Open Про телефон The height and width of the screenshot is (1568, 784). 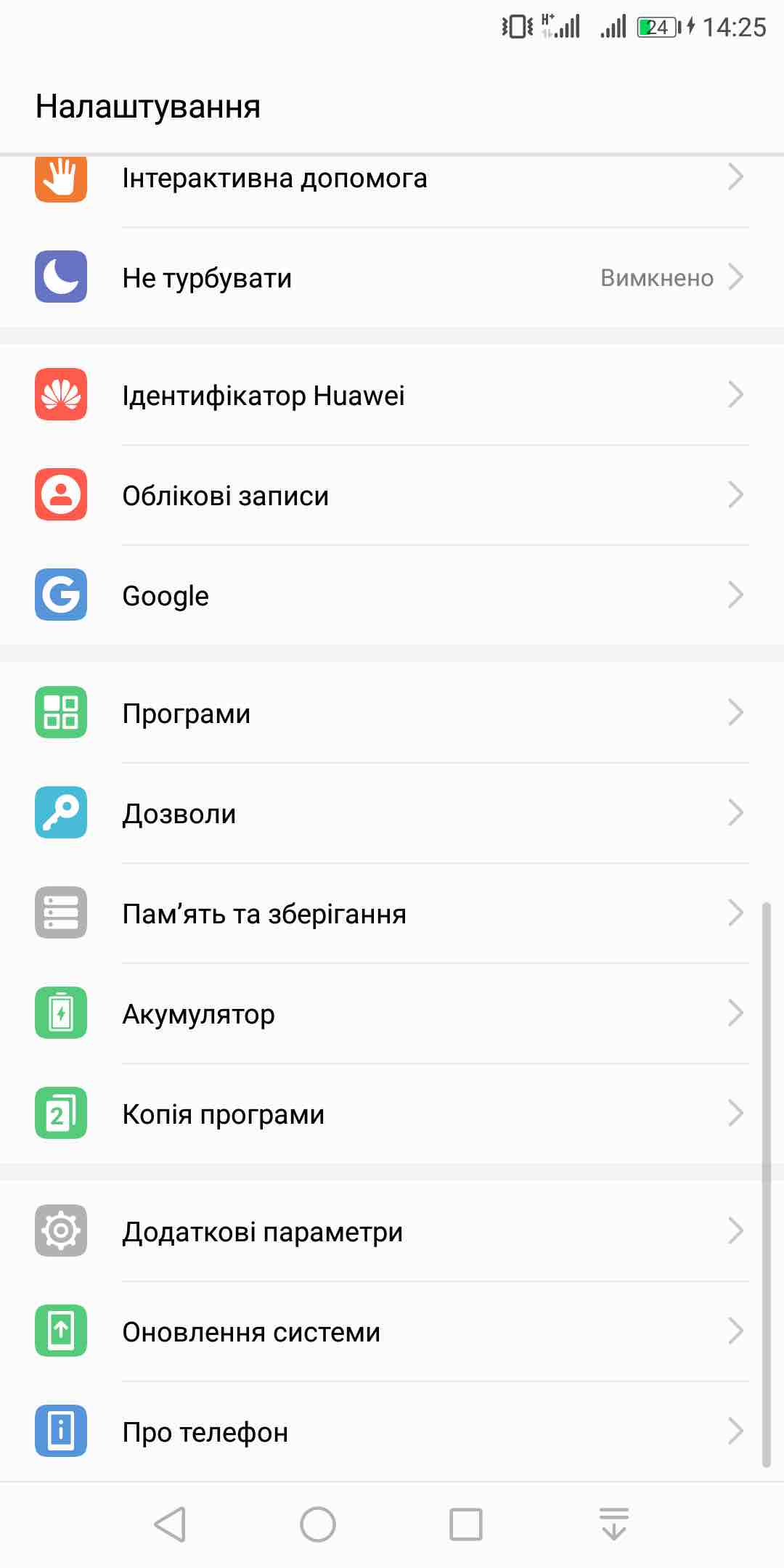point(392,1432)
